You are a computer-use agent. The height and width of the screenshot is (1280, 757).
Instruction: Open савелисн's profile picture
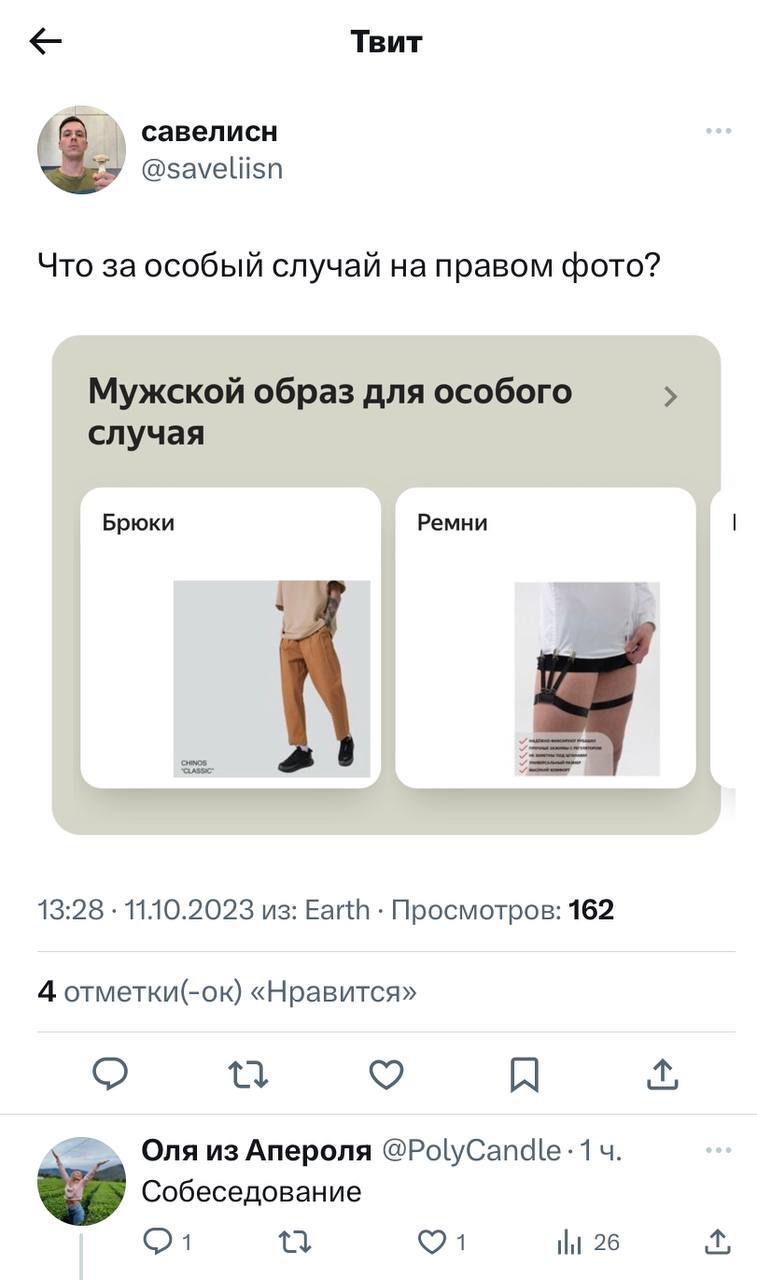tap(81, 150)
